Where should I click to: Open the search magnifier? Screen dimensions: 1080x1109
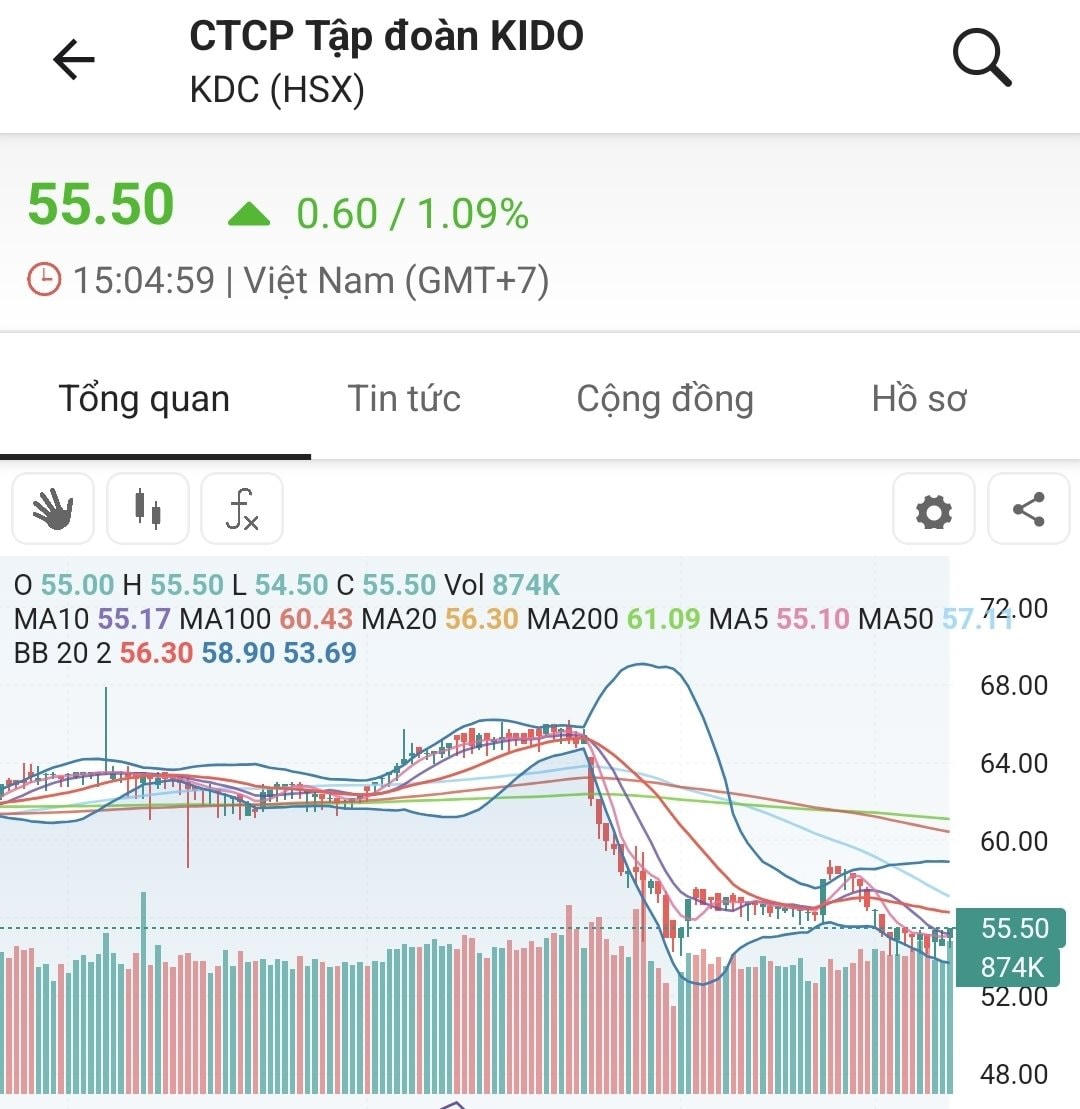(x=981, y=58)
